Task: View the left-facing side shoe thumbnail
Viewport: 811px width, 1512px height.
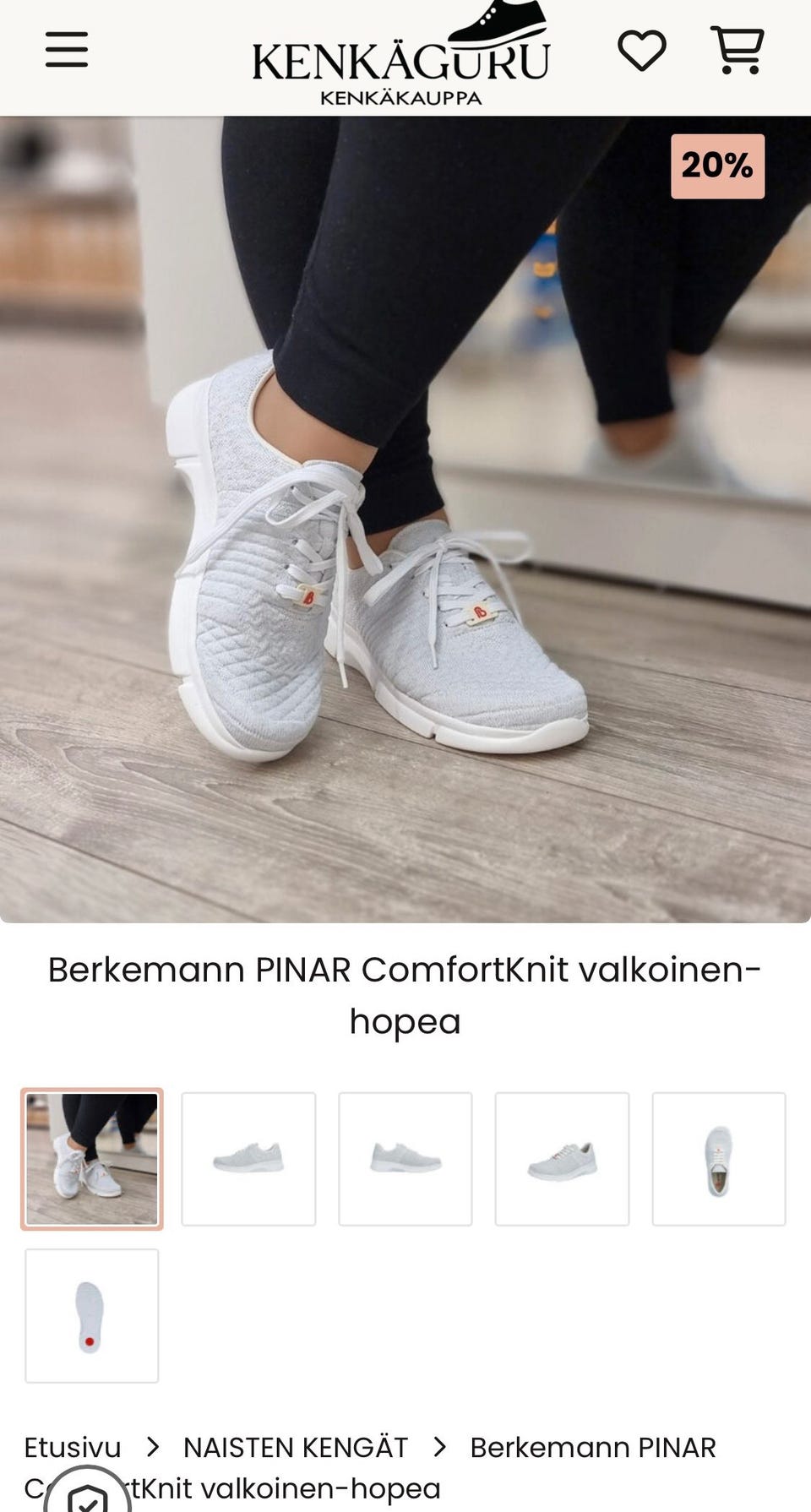Action: [248, 1159]
